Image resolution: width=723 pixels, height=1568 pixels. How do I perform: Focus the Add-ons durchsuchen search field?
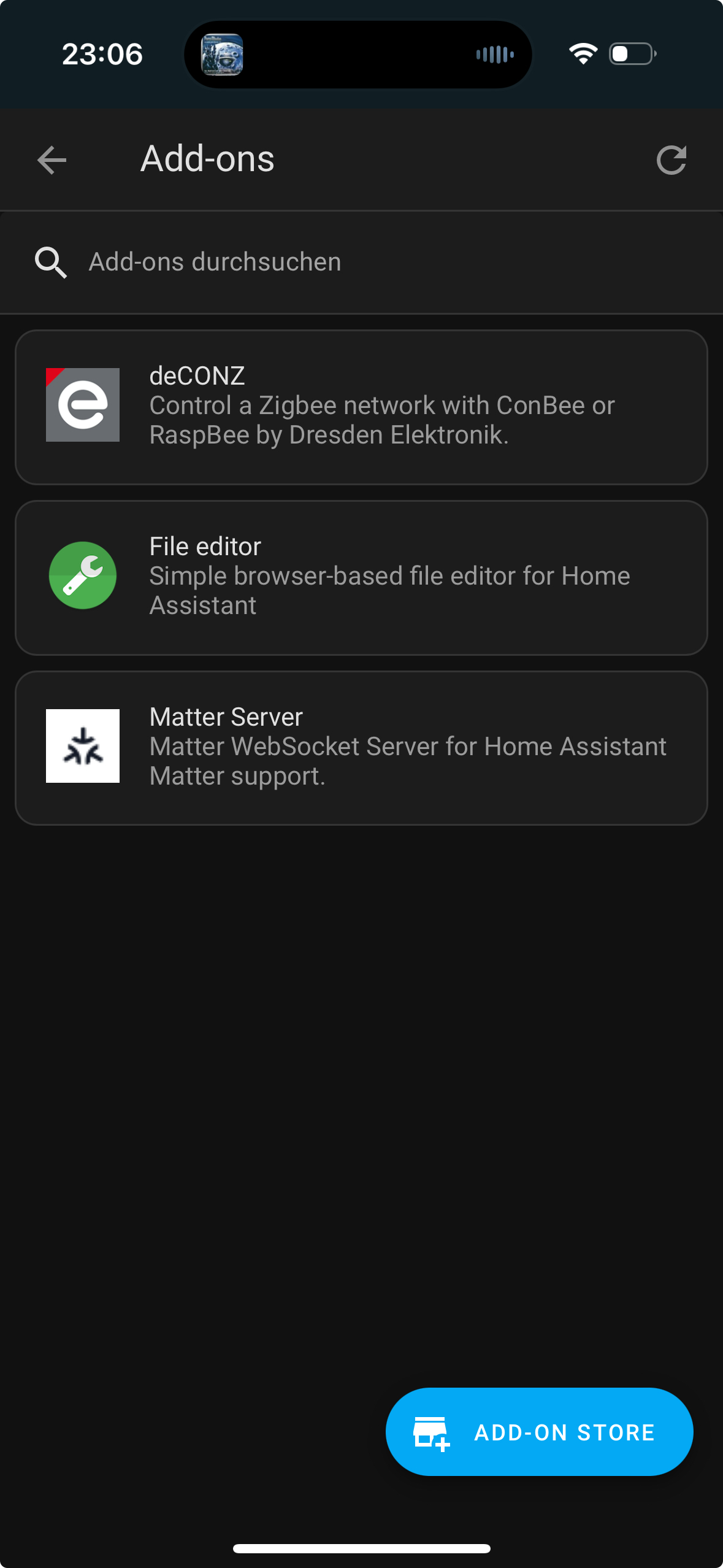click(362, 262)
